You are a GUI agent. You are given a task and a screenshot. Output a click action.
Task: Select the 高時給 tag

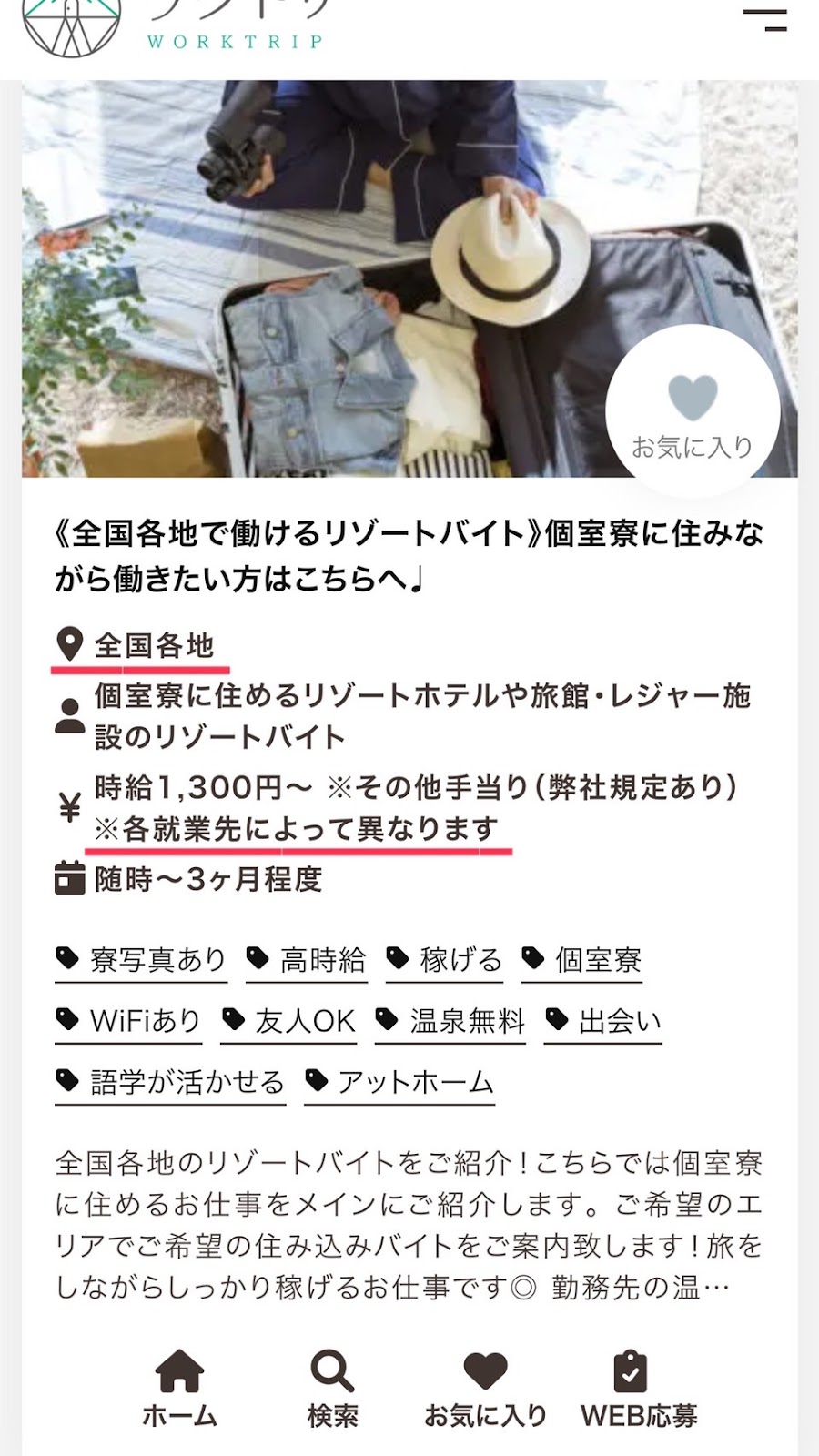[307, 961]
